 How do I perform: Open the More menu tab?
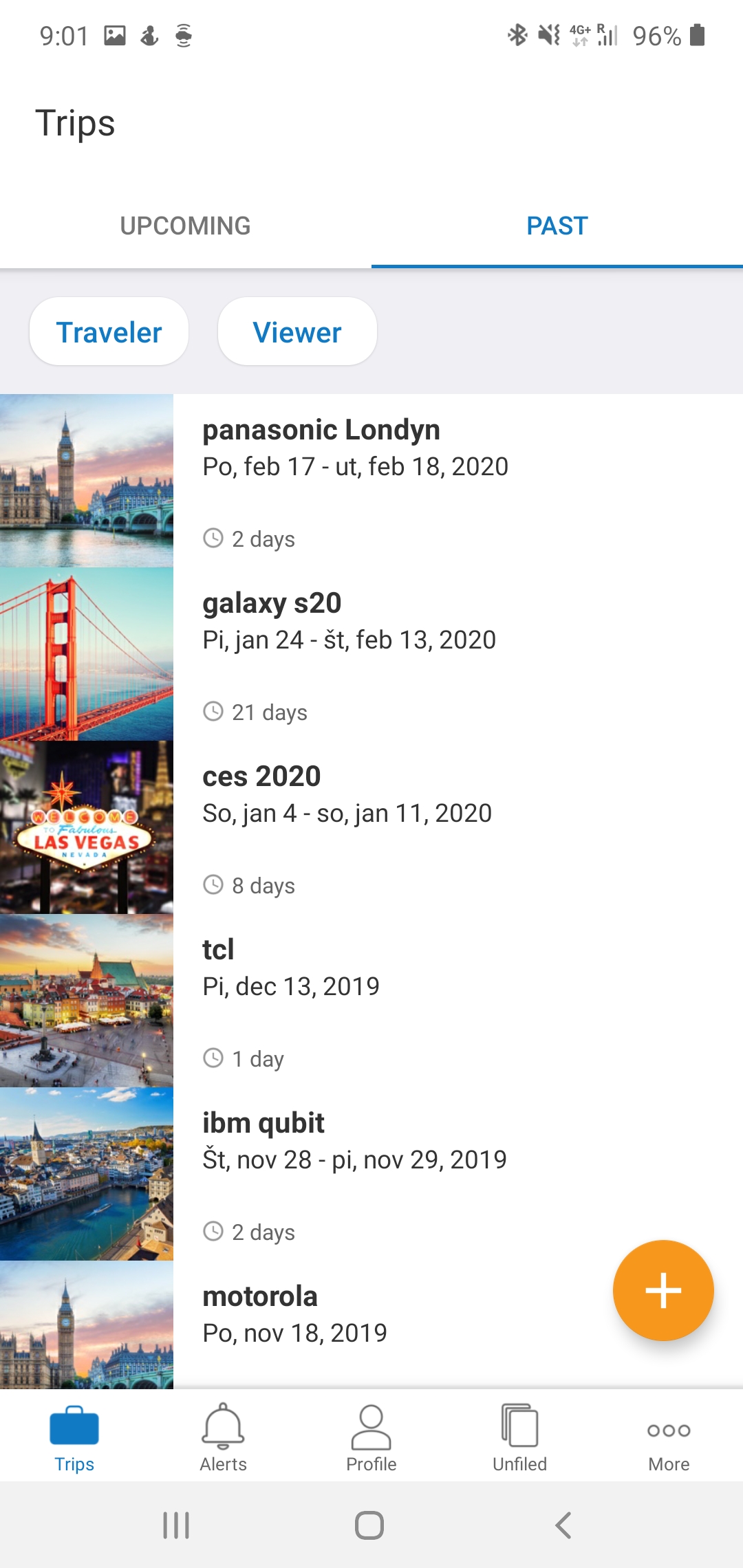[669, 1437]
